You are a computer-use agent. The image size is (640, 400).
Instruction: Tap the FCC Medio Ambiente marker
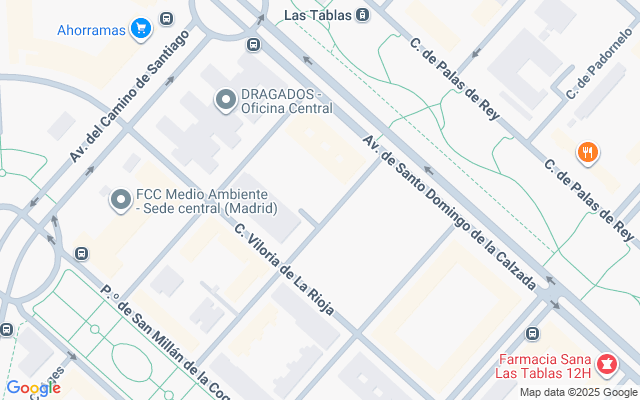122,200
